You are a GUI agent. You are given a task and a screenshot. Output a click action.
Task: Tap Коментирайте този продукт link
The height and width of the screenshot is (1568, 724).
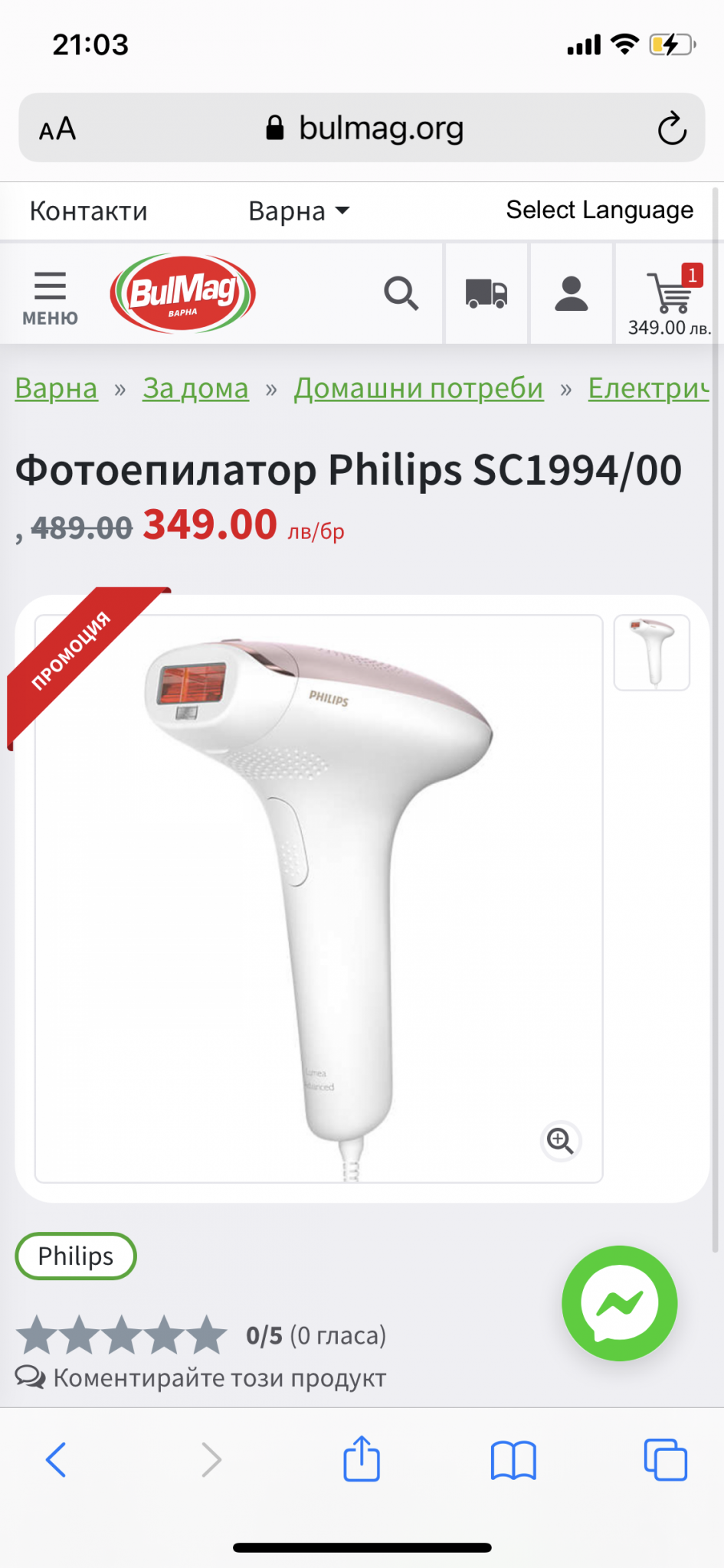click(218, 1378)
